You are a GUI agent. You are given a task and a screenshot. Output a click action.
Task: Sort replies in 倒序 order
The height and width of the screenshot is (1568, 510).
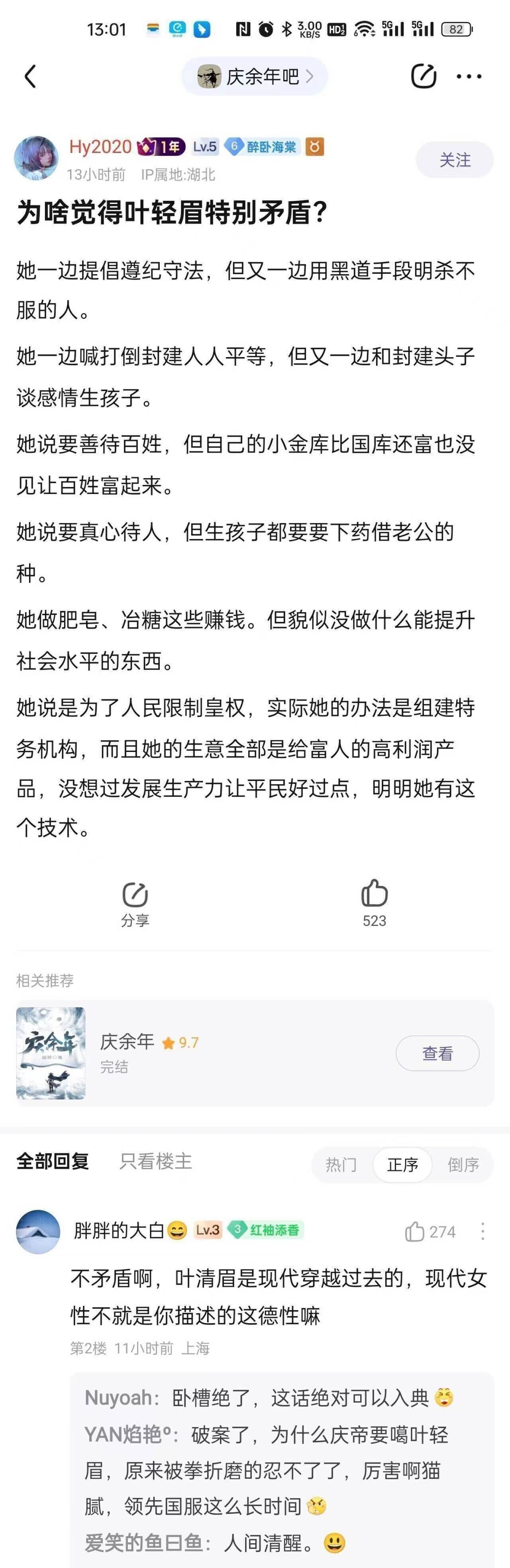tap(463, 1164)
